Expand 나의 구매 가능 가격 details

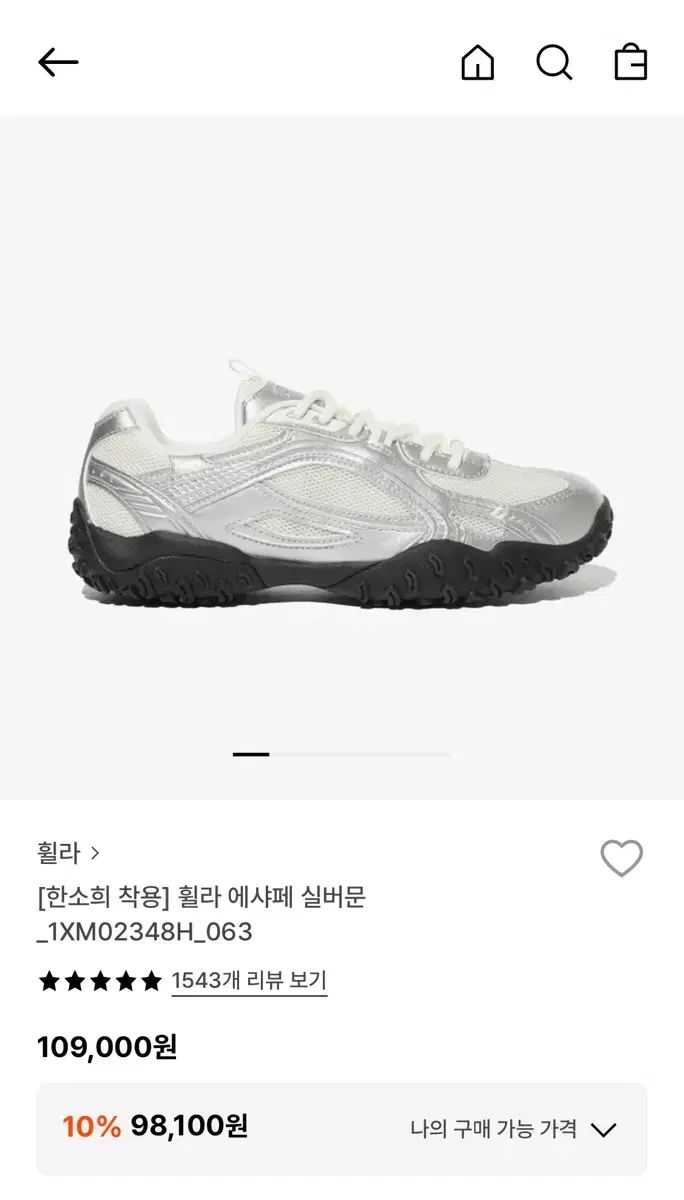[x=514, y=1129]
